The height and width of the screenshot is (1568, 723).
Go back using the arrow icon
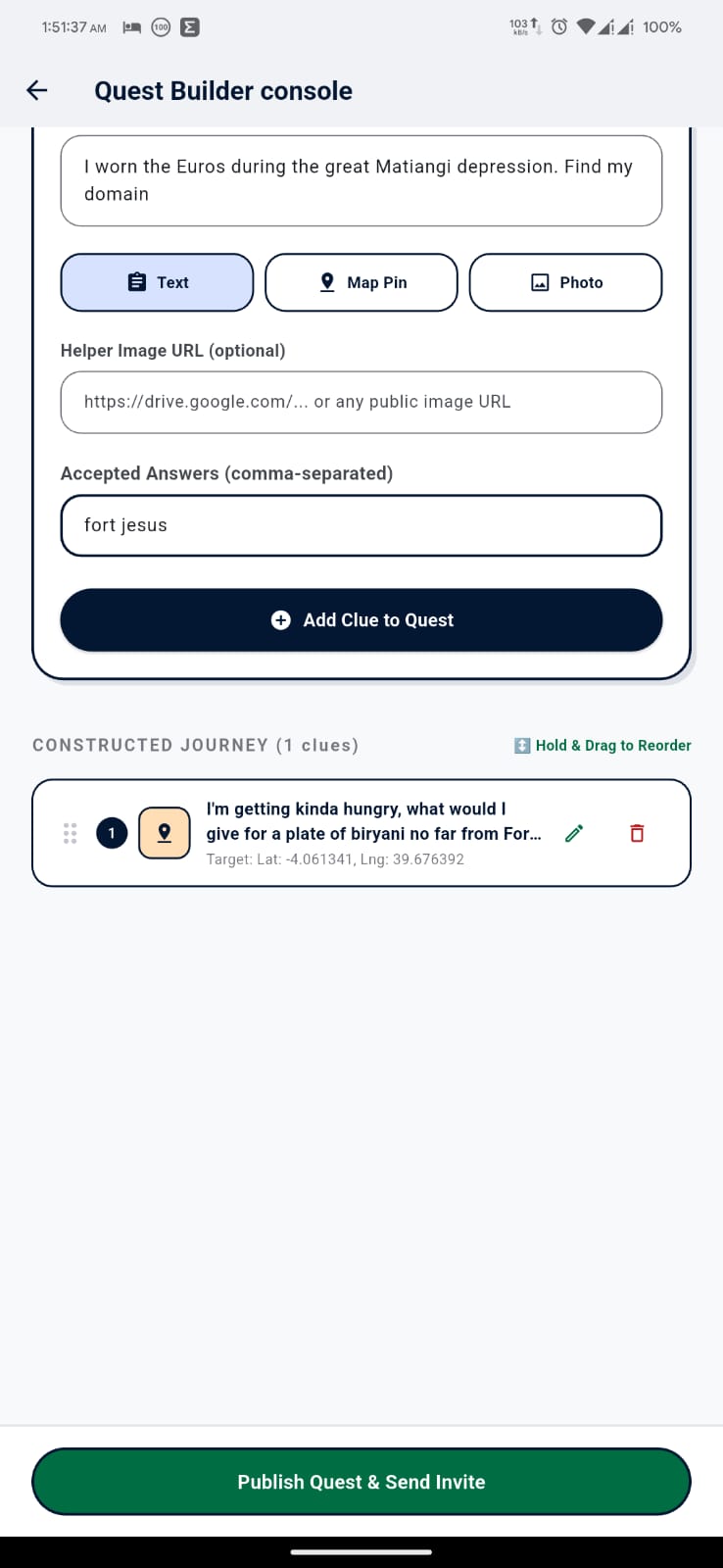pos(37,90)
